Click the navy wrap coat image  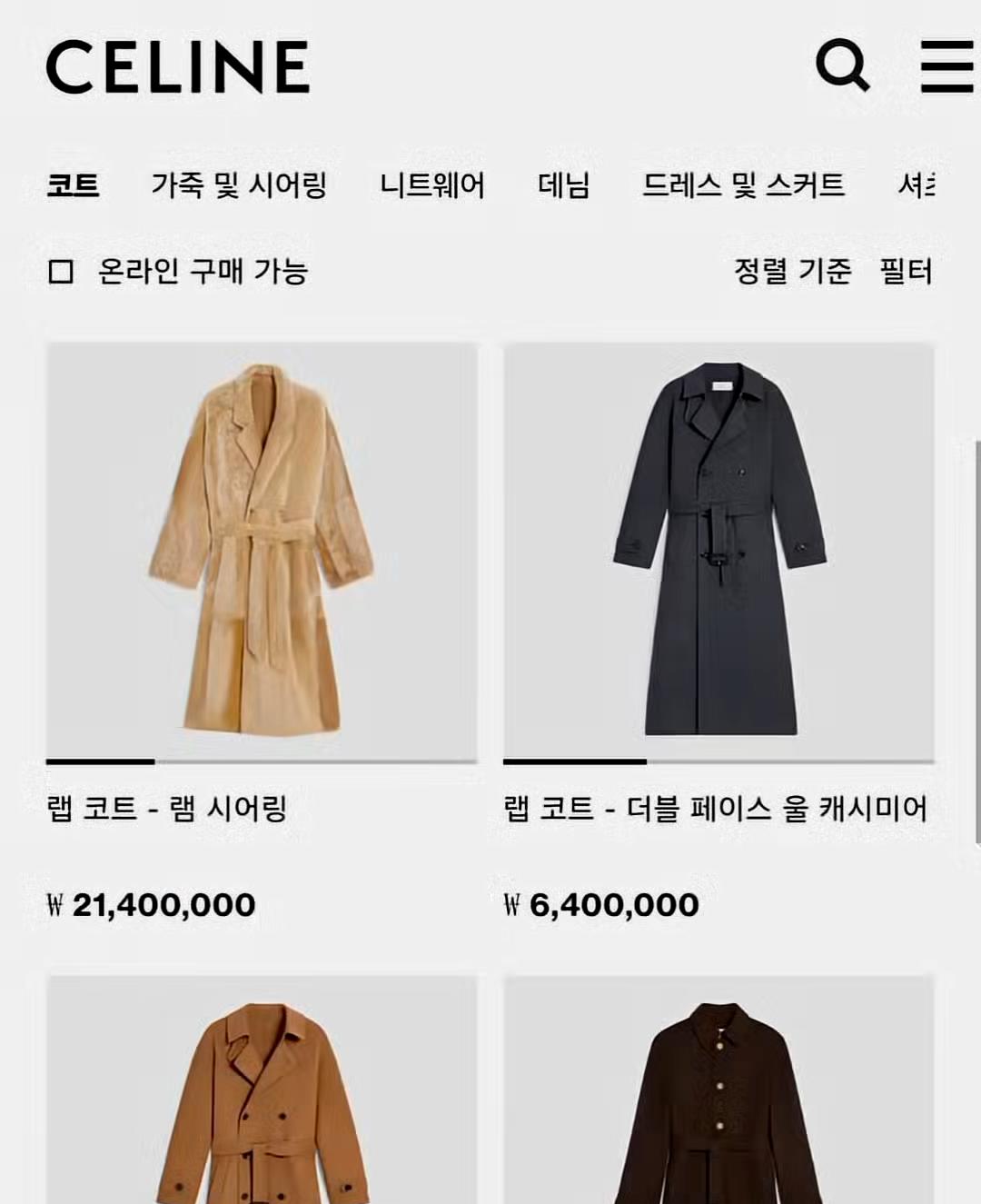click(x=718, y=545)
